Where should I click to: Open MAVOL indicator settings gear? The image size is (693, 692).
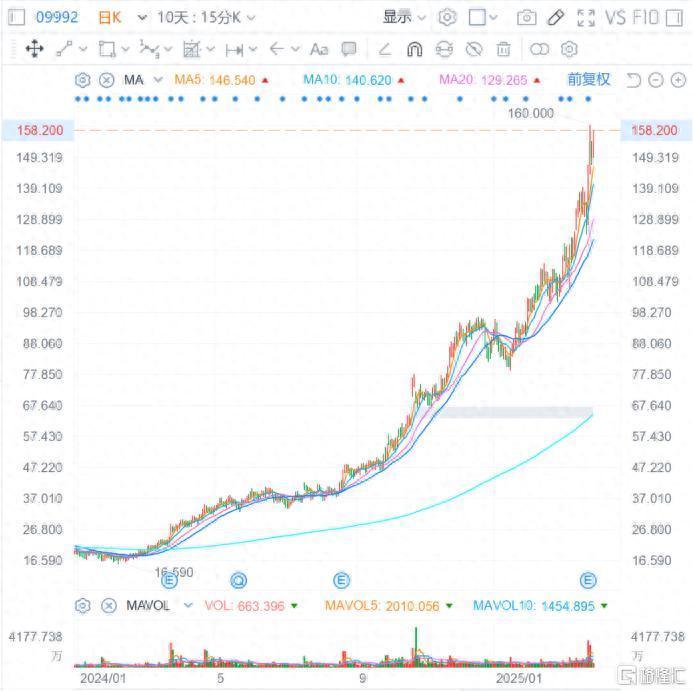tap(83, 605)
